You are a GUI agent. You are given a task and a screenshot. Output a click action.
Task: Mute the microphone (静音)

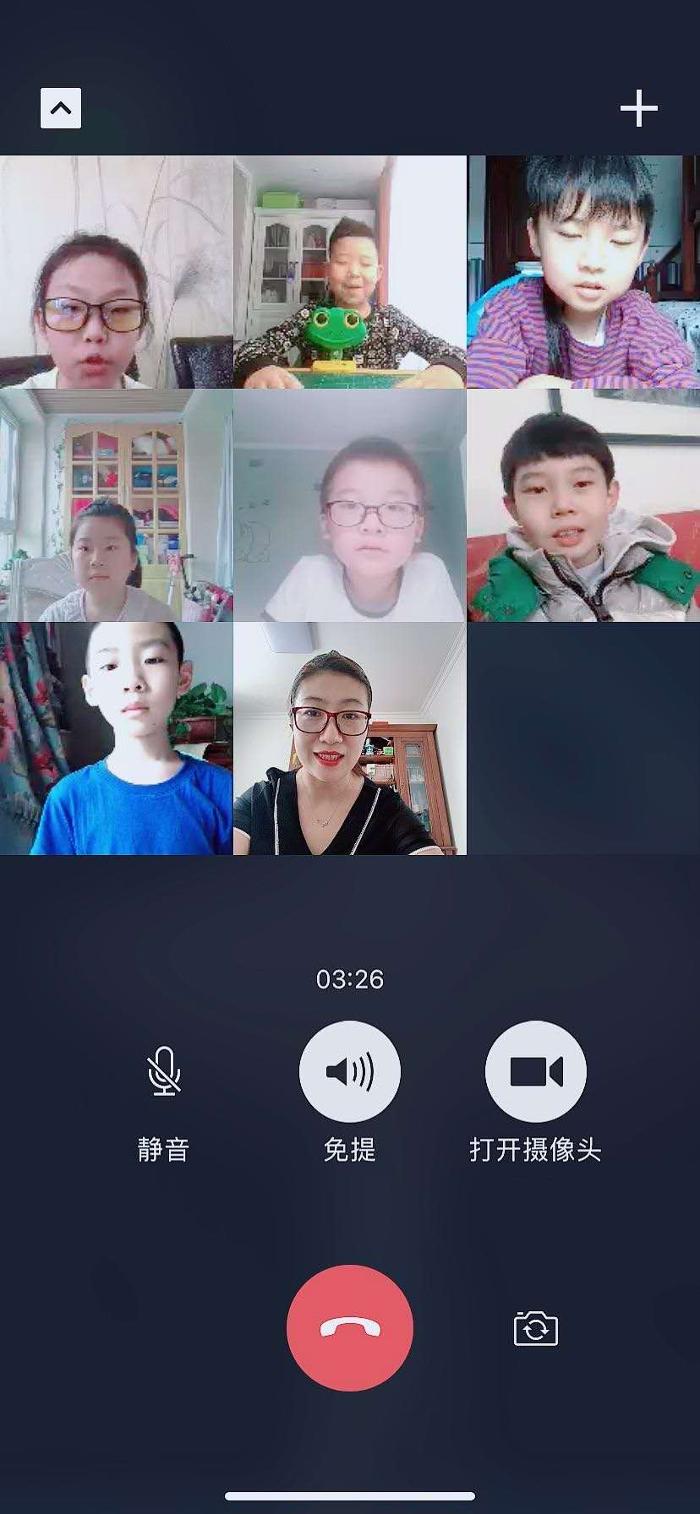(x=164, y=1072)
